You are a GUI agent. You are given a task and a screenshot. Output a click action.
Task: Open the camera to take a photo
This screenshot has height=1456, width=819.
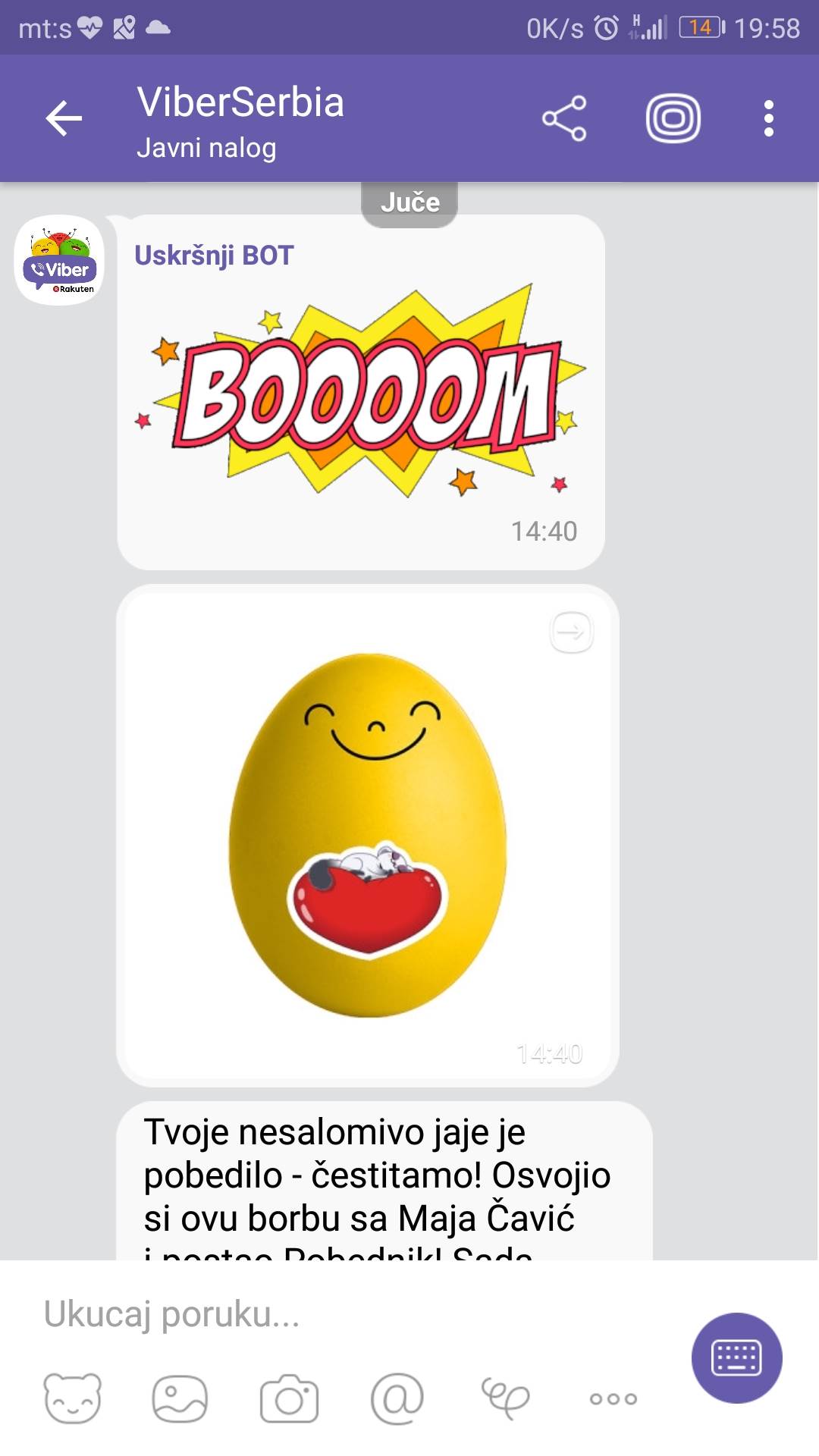(x=289, y=1398)
